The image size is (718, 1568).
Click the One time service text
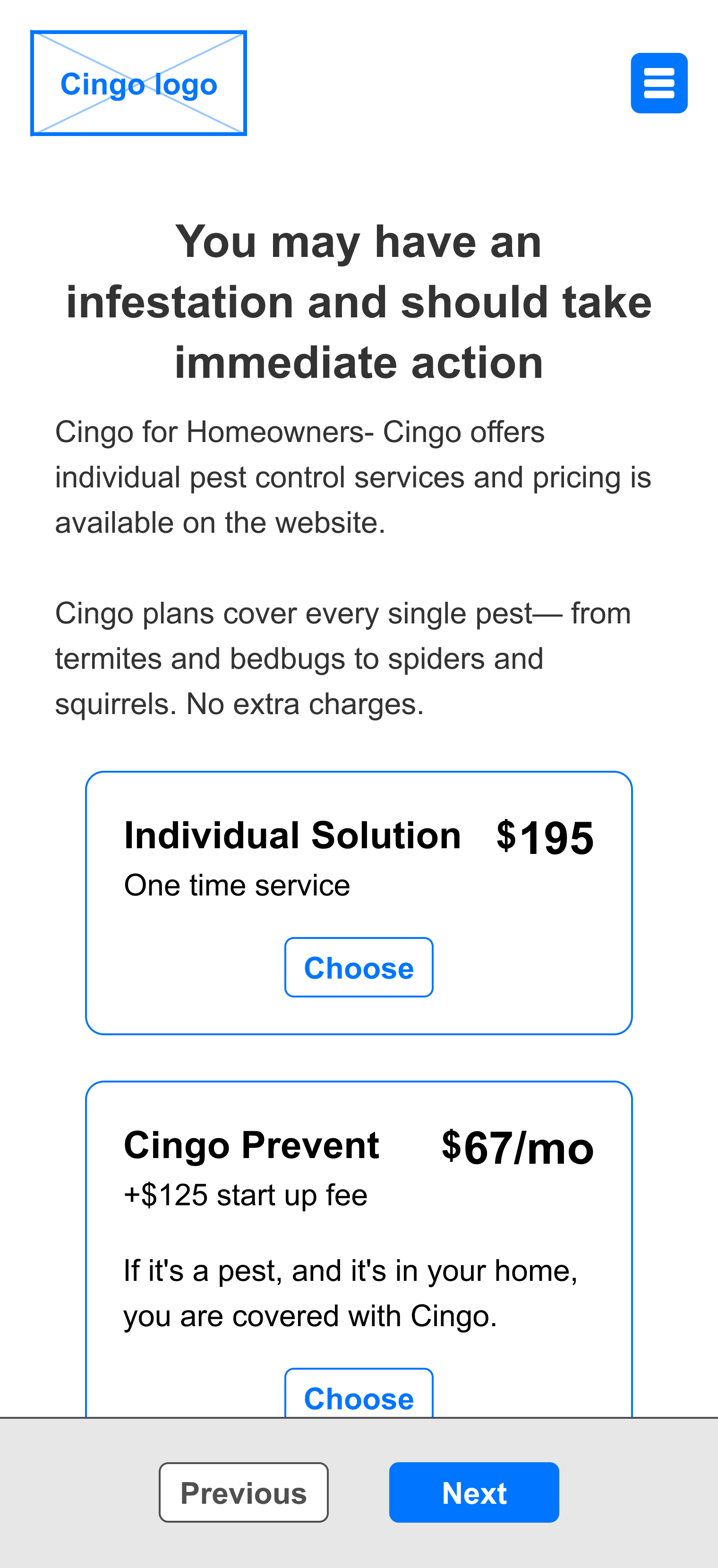tap(237, 886)
